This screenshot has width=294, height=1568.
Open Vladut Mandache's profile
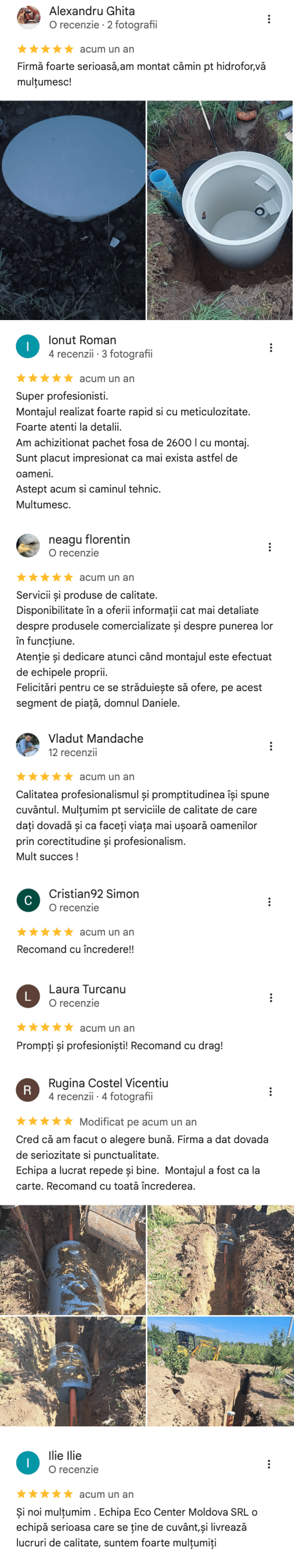click(x=96, y=738)
